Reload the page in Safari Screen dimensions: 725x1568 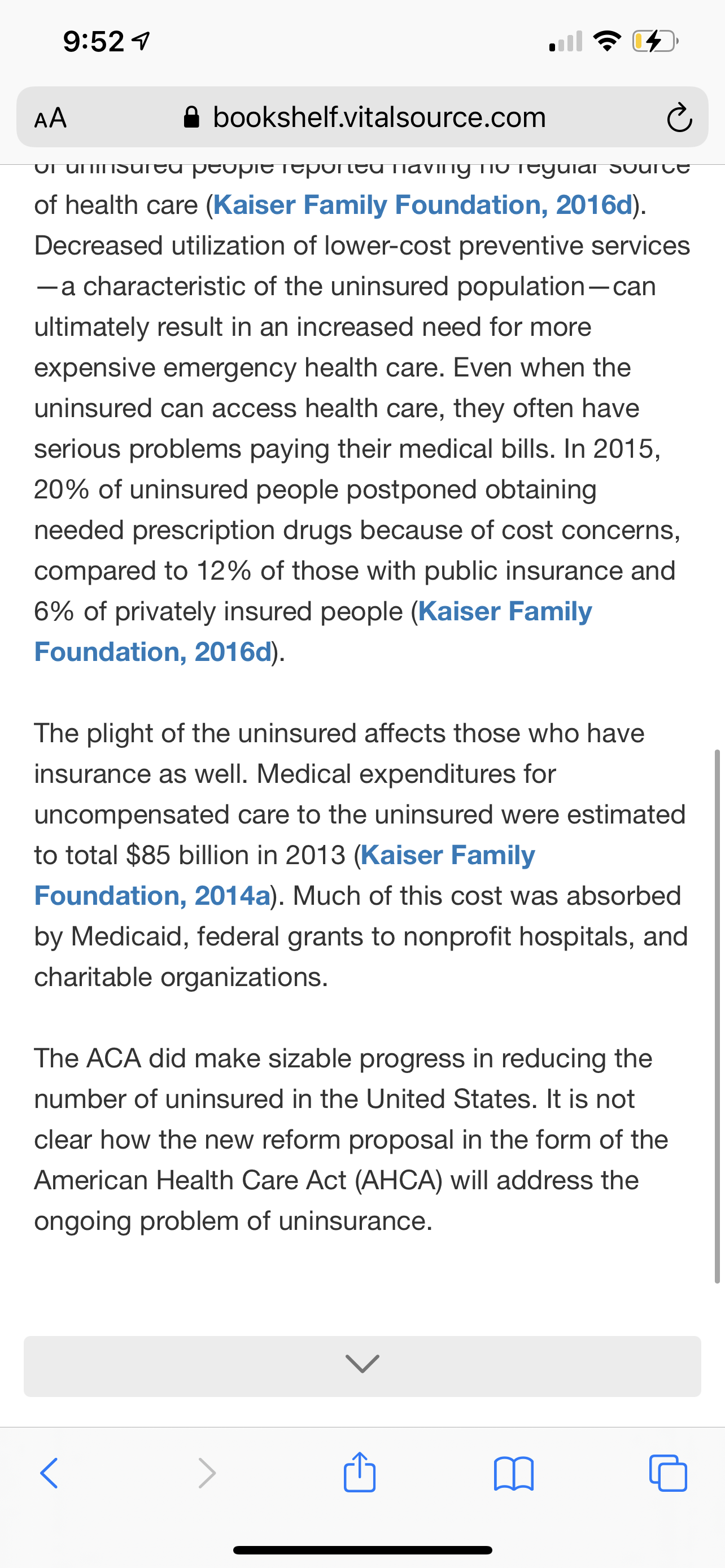pos(679,118)
